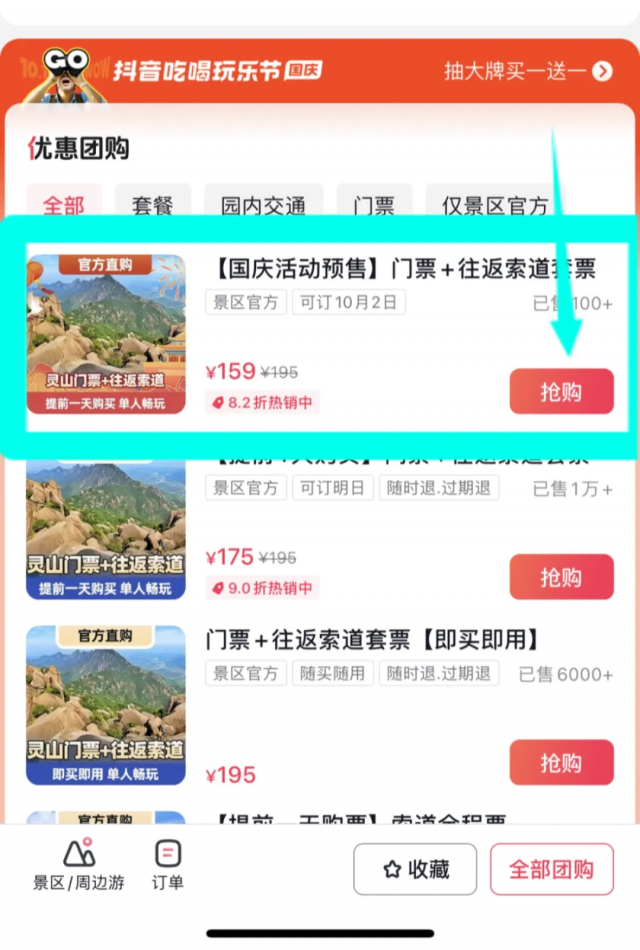Open the 国庆活动预售 ticket deal image
The image size is (640, 950).
[106, 334]
